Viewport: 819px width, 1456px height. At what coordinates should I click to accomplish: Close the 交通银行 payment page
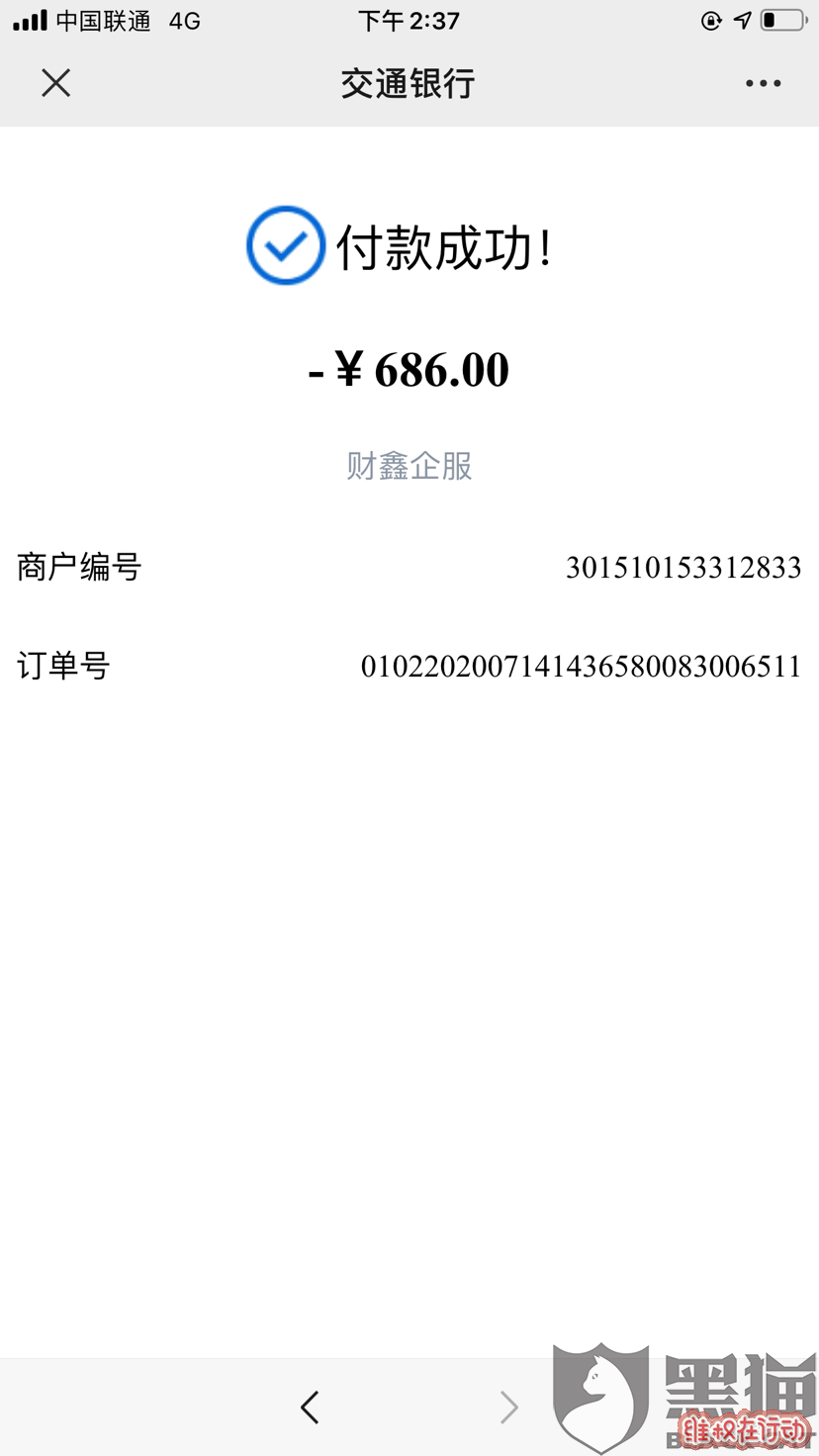(x=56, y=83)
